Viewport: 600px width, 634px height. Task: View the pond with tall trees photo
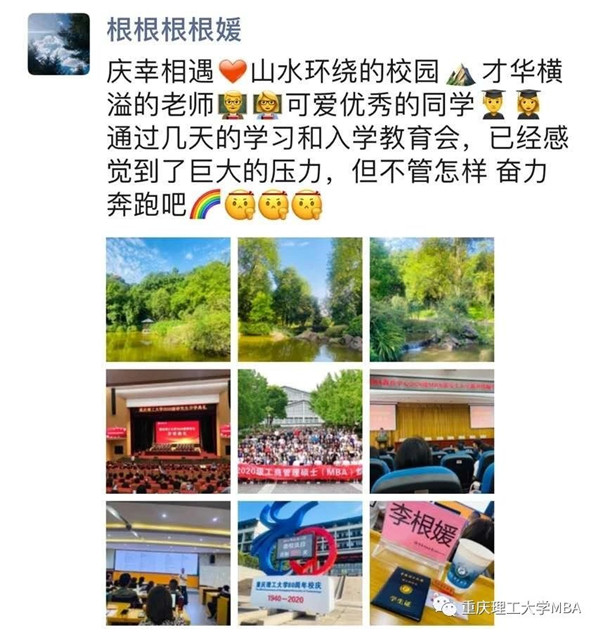tap(300, 299)
